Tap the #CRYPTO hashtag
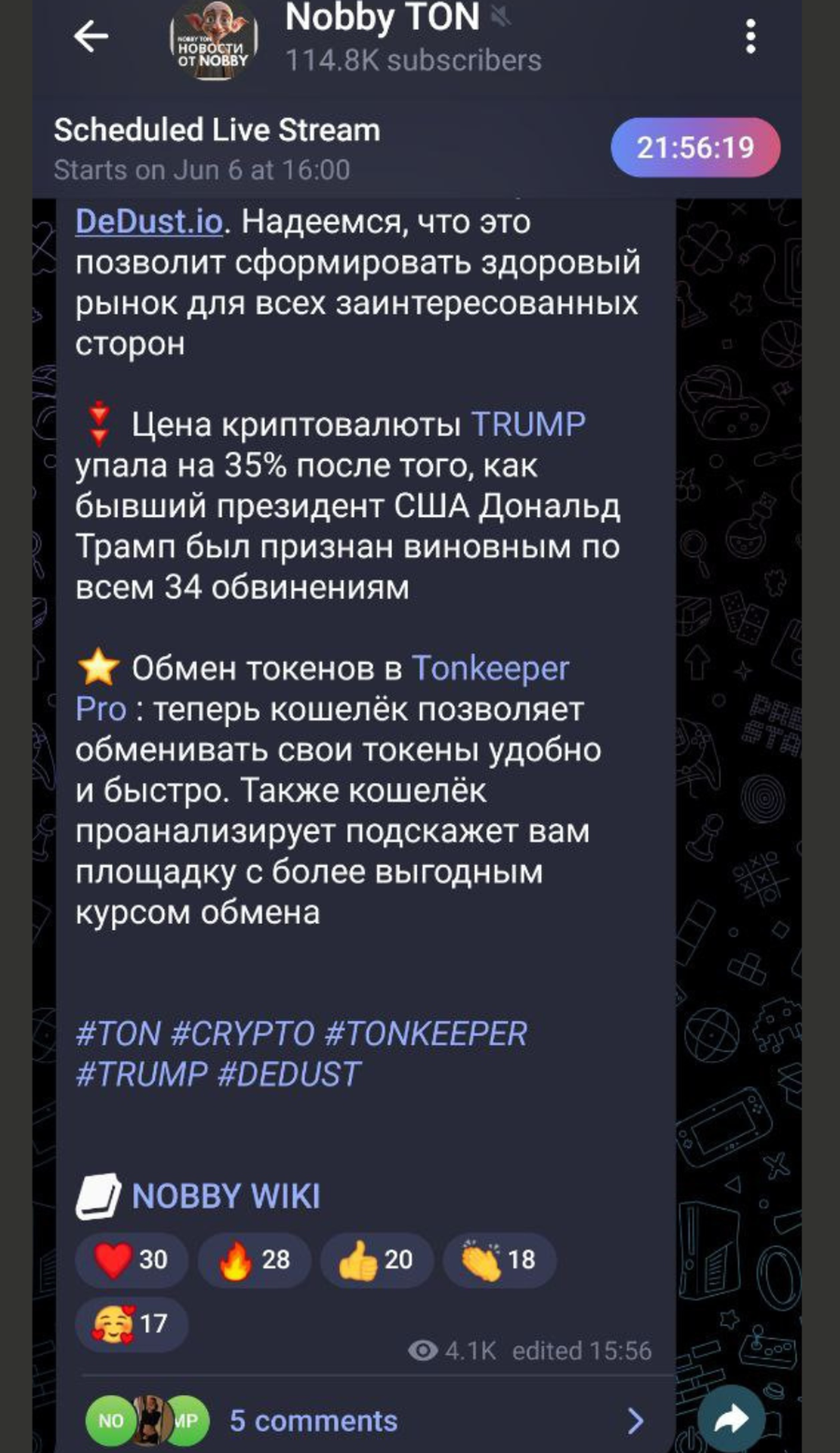This screenshot has height=1453, width=840. click(x=242, y=1034)
